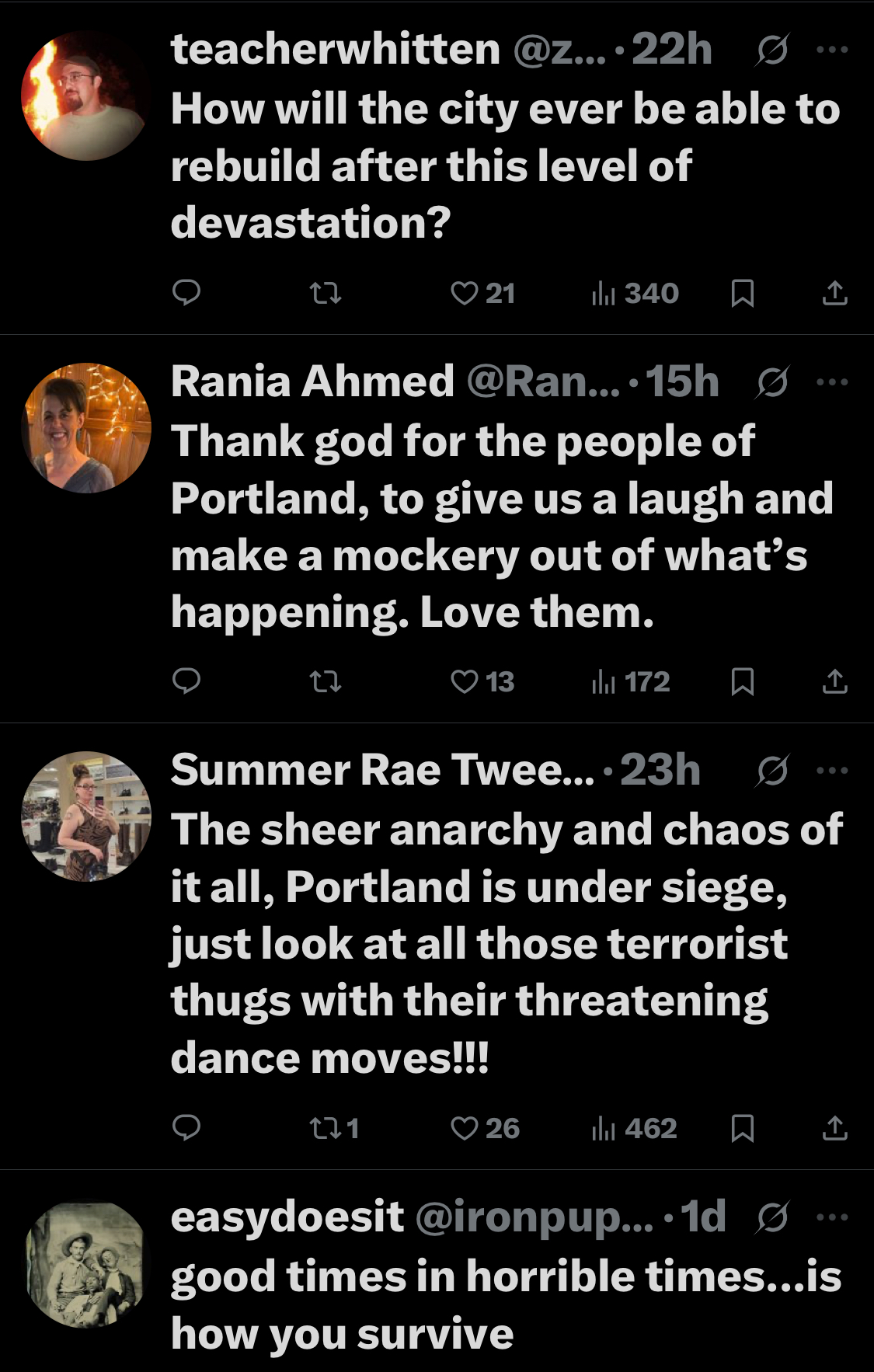Share Summer Rae's tweet
This screenshot has width=874, height=1372.
tap(834, 1127)
